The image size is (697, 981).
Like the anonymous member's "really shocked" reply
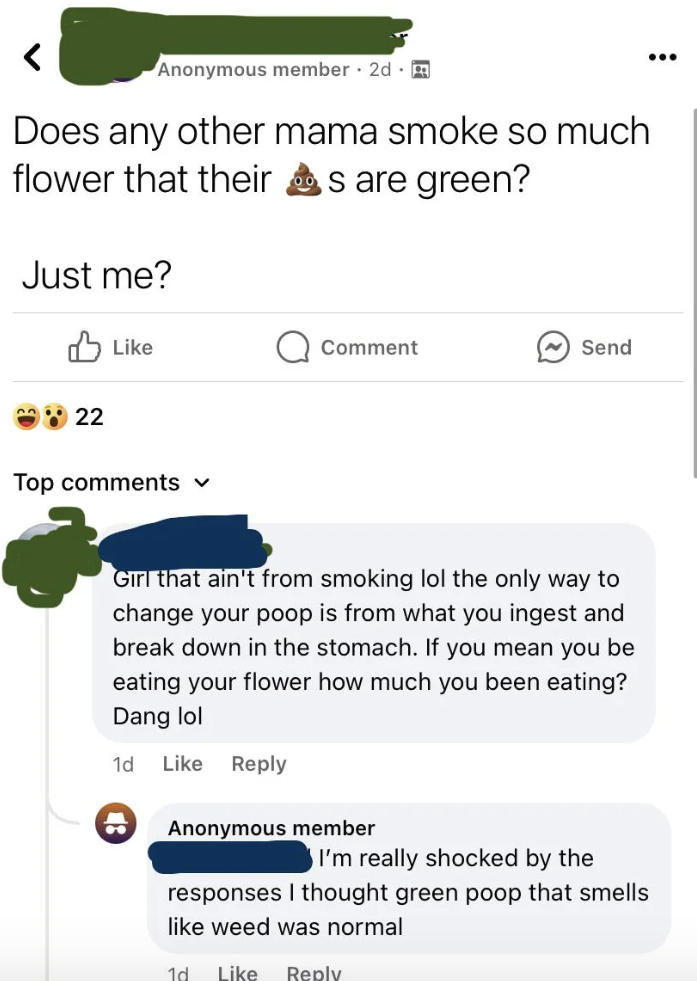click(x=237, y=972)
